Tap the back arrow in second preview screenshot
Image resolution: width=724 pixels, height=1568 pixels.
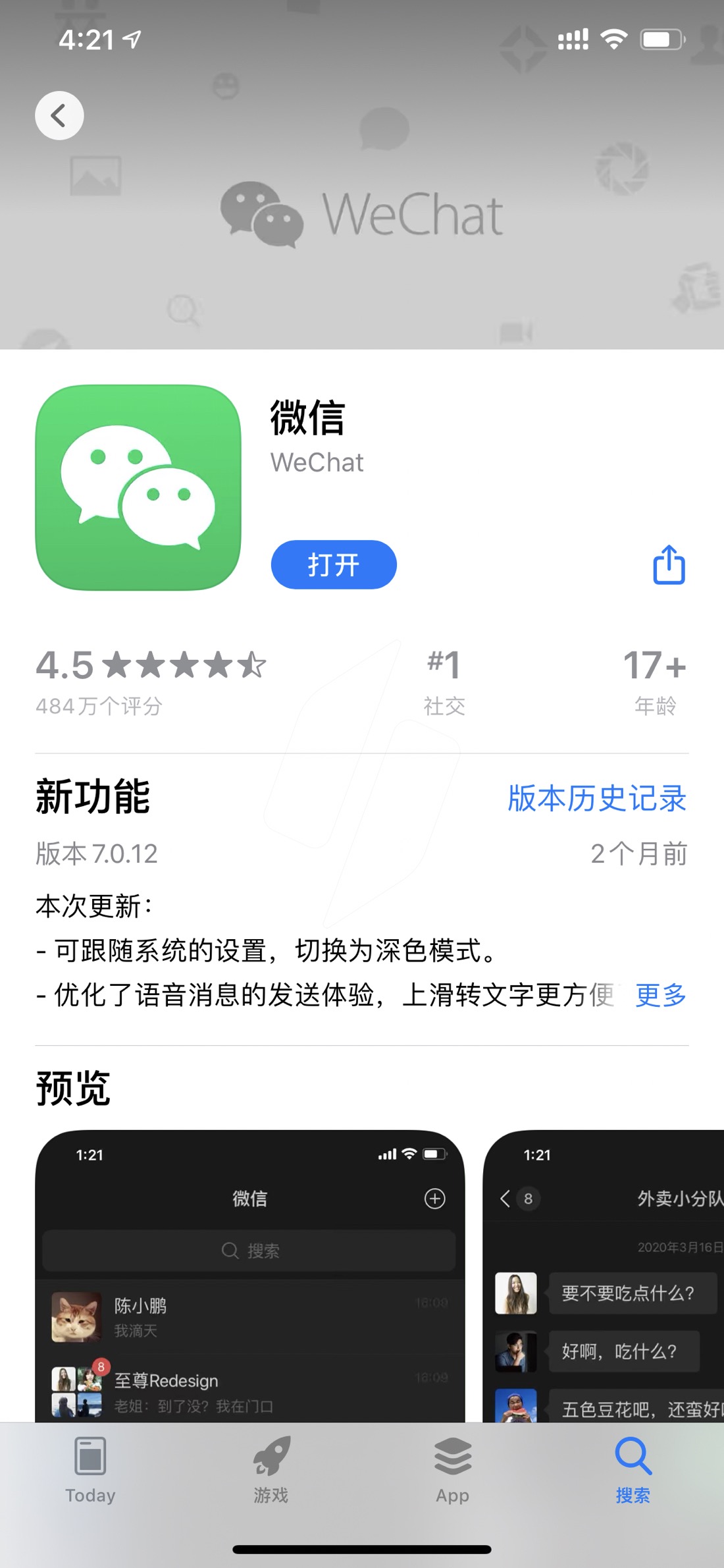click(x=505, y=1199)
